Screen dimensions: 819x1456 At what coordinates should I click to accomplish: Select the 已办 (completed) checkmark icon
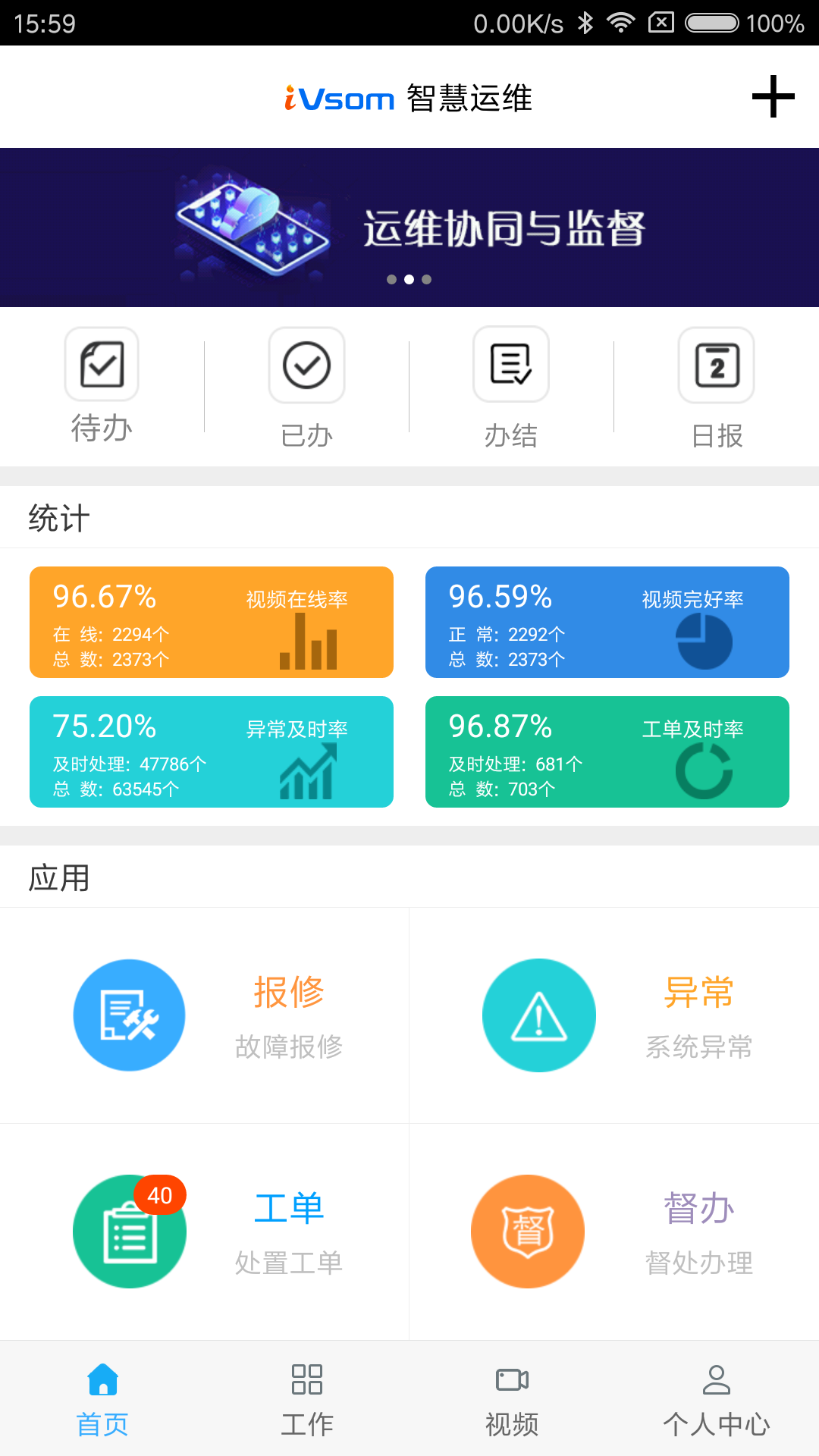[x=306, y=365]
